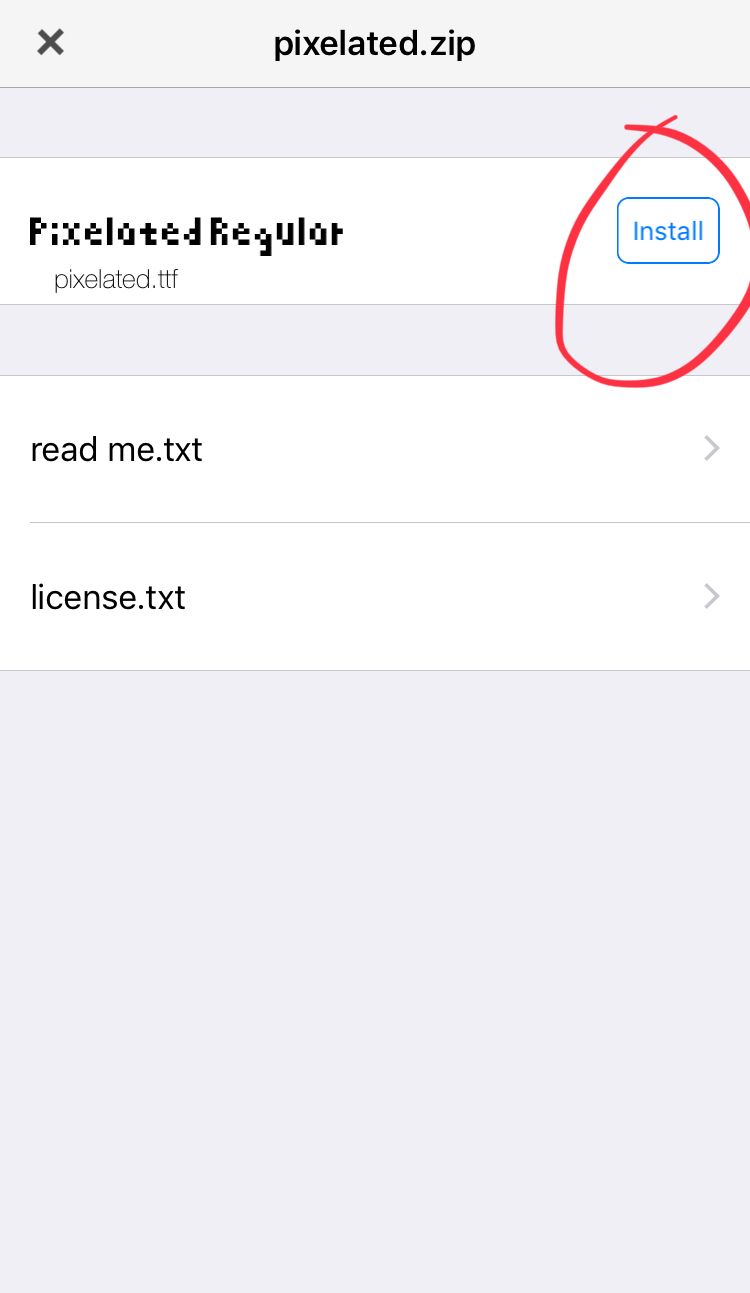Viewport: 750px width, 1293px height.
Task: Open the license.txt file
Action: [374, 597]
